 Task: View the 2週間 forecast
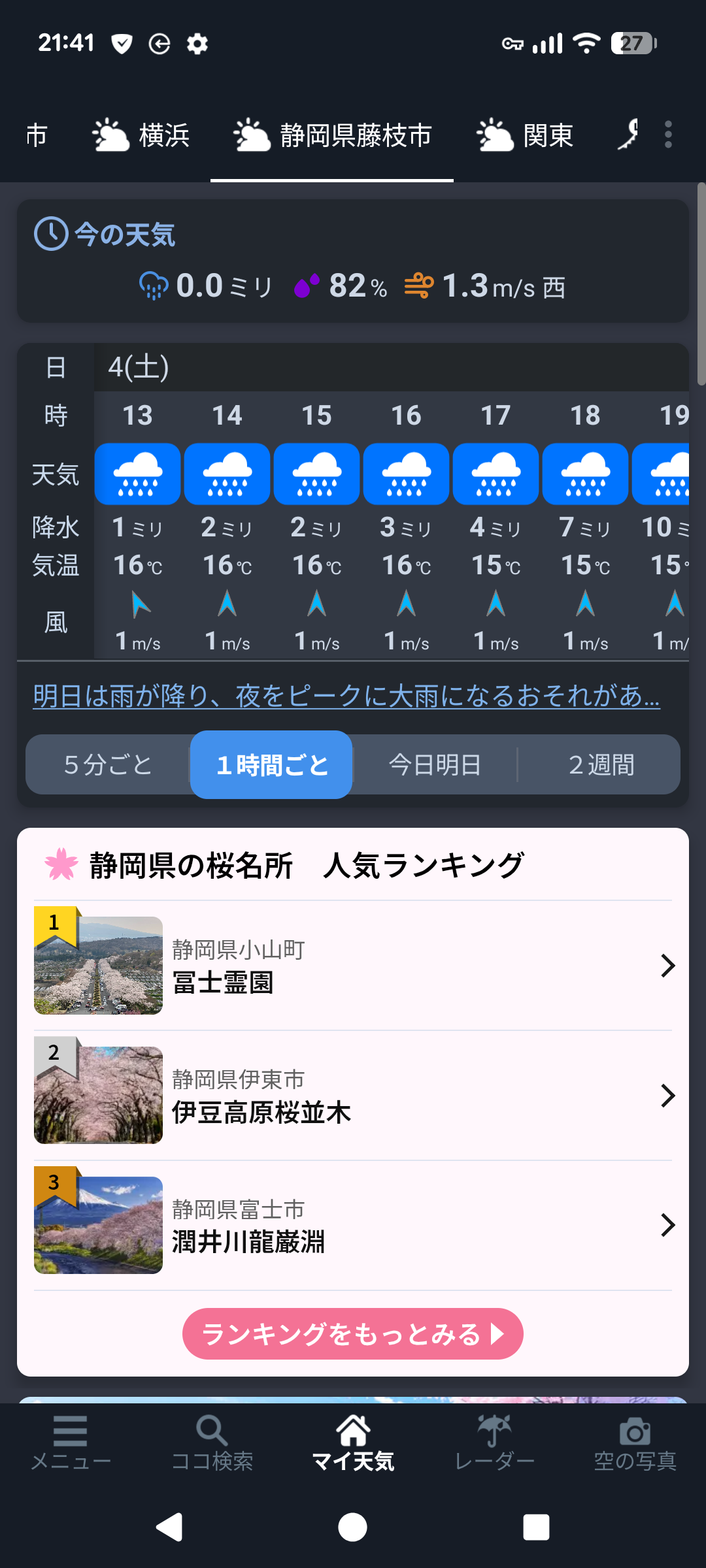point(601,764)
